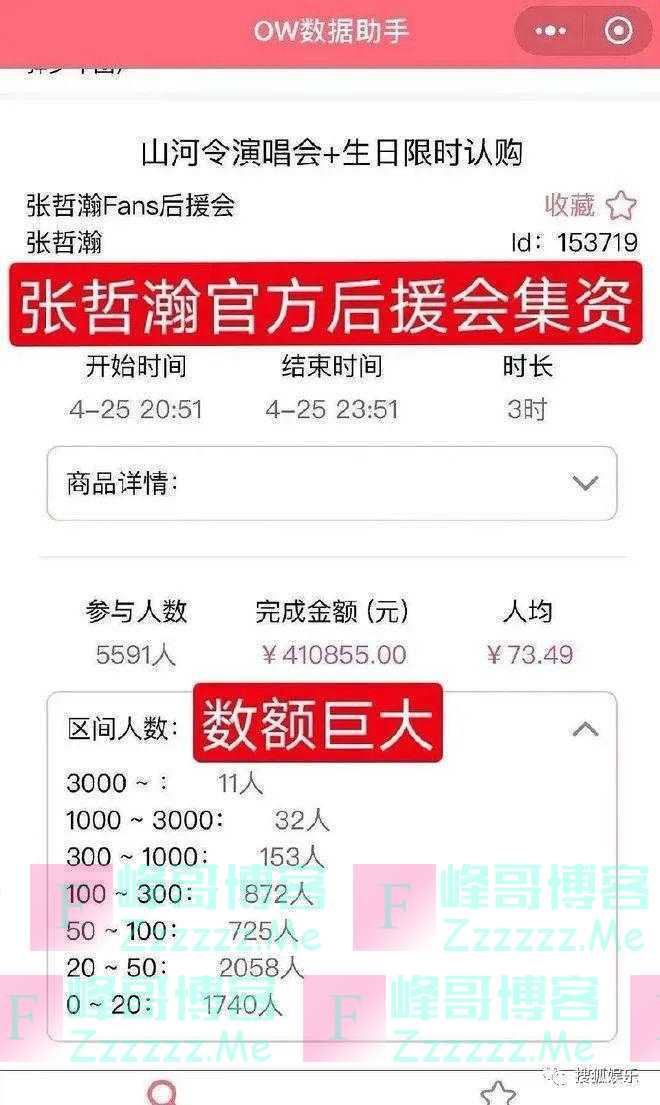Expand the 商品详情 dropdown
This screenshot has height=1105, width=660.
point(584,484)
